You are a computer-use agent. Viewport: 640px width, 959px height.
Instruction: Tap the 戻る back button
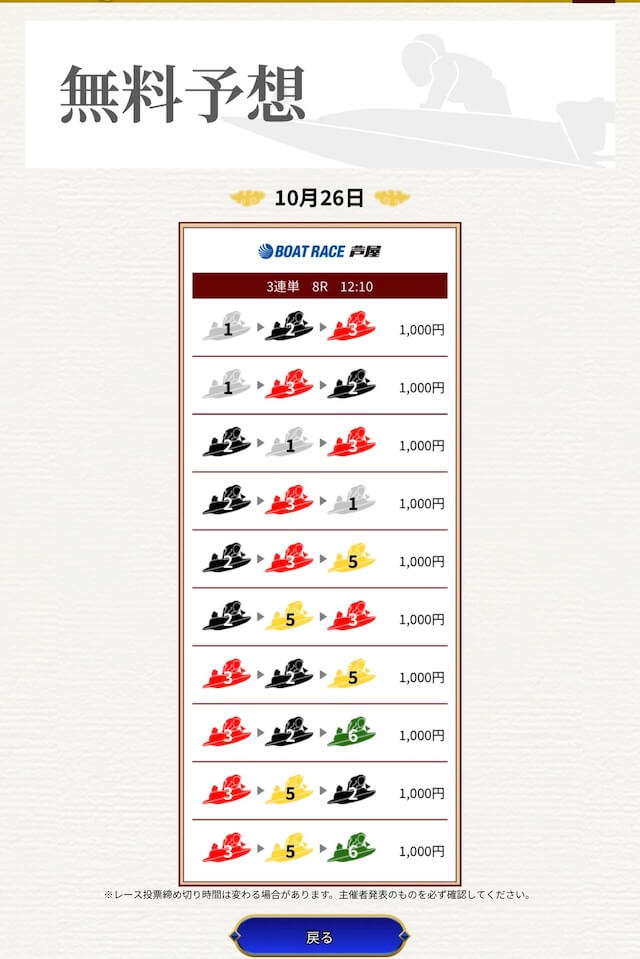tap(319, 937)
